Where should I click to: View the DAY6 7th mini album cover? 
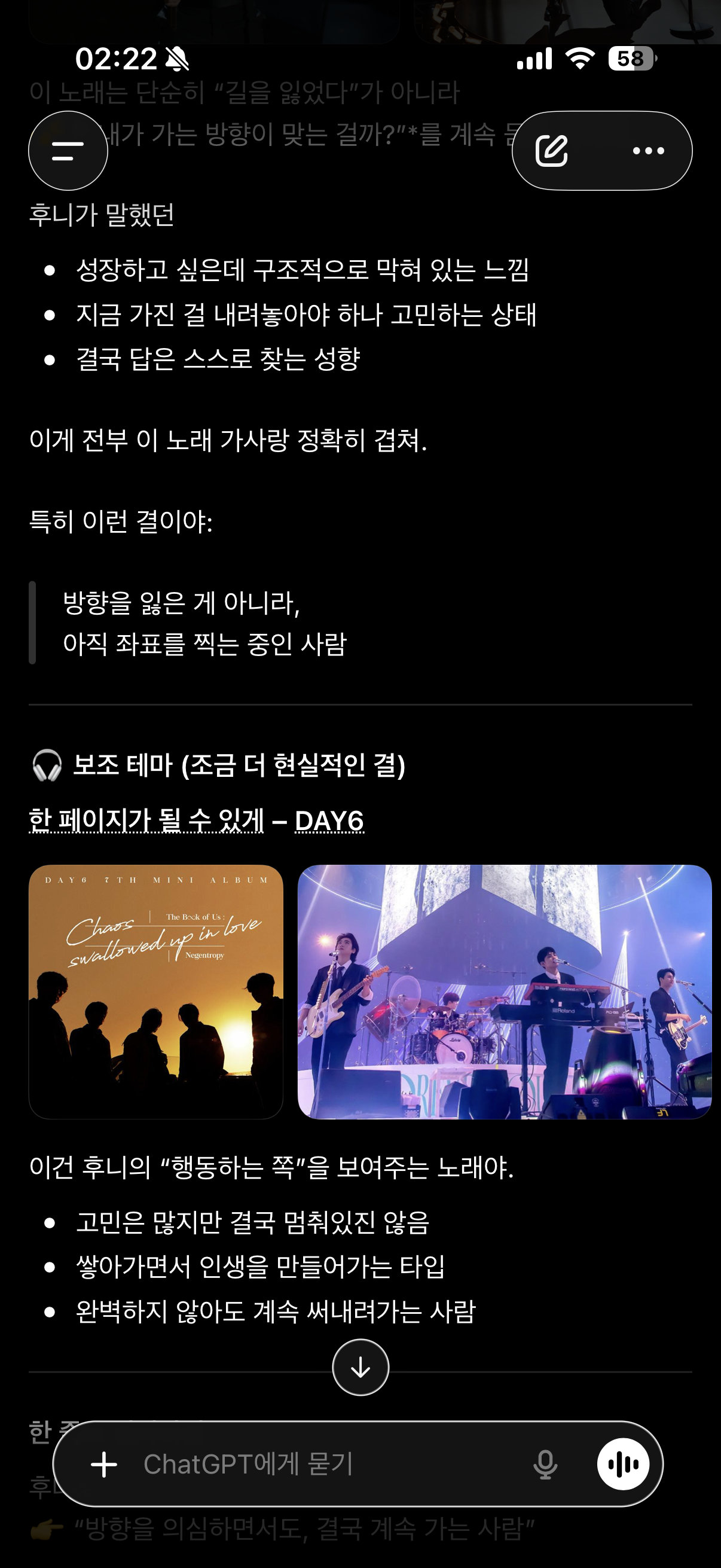[157, 992]
